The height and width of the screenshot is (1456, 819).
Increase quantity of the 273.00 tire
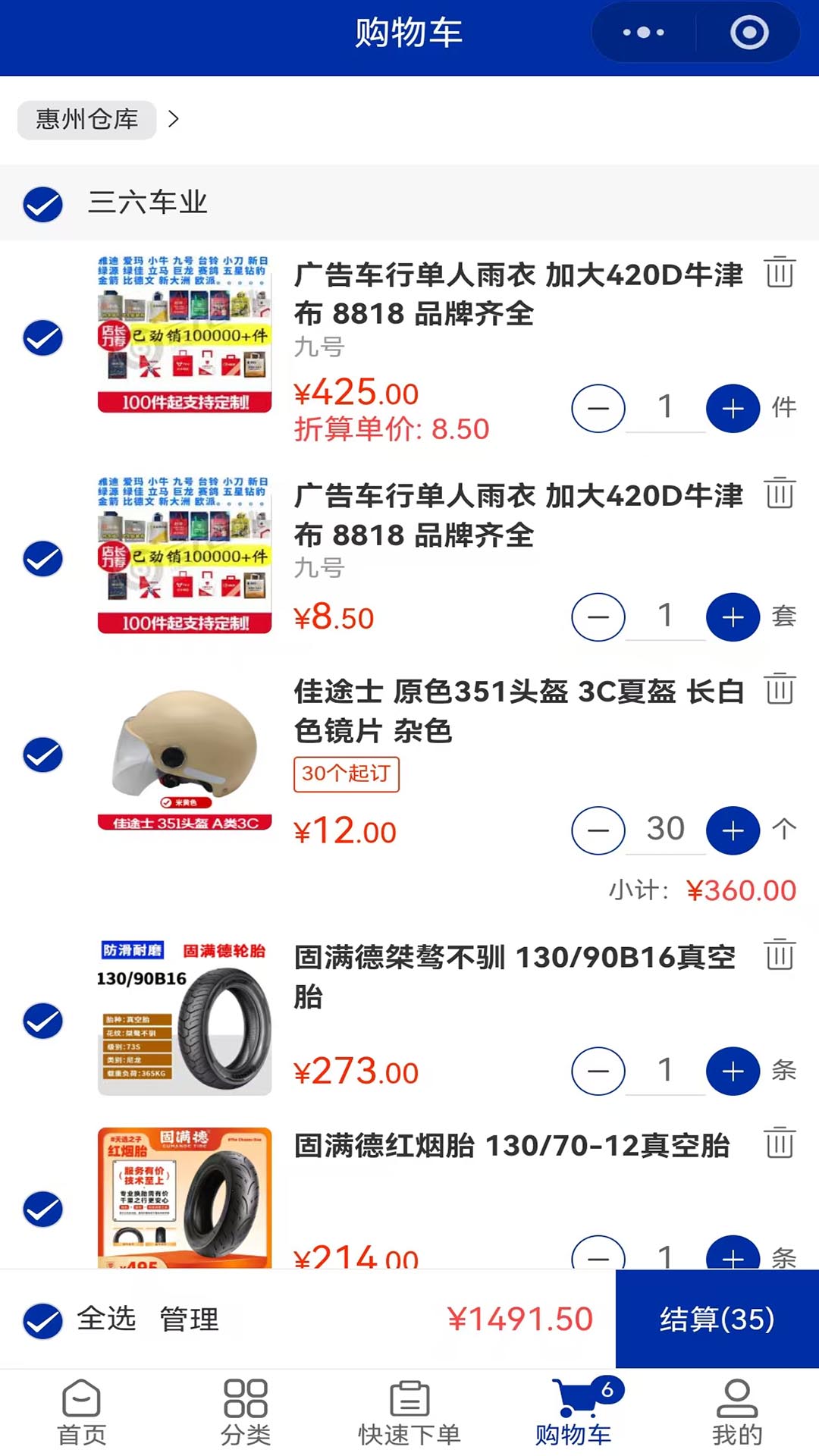pos(731,1072)
